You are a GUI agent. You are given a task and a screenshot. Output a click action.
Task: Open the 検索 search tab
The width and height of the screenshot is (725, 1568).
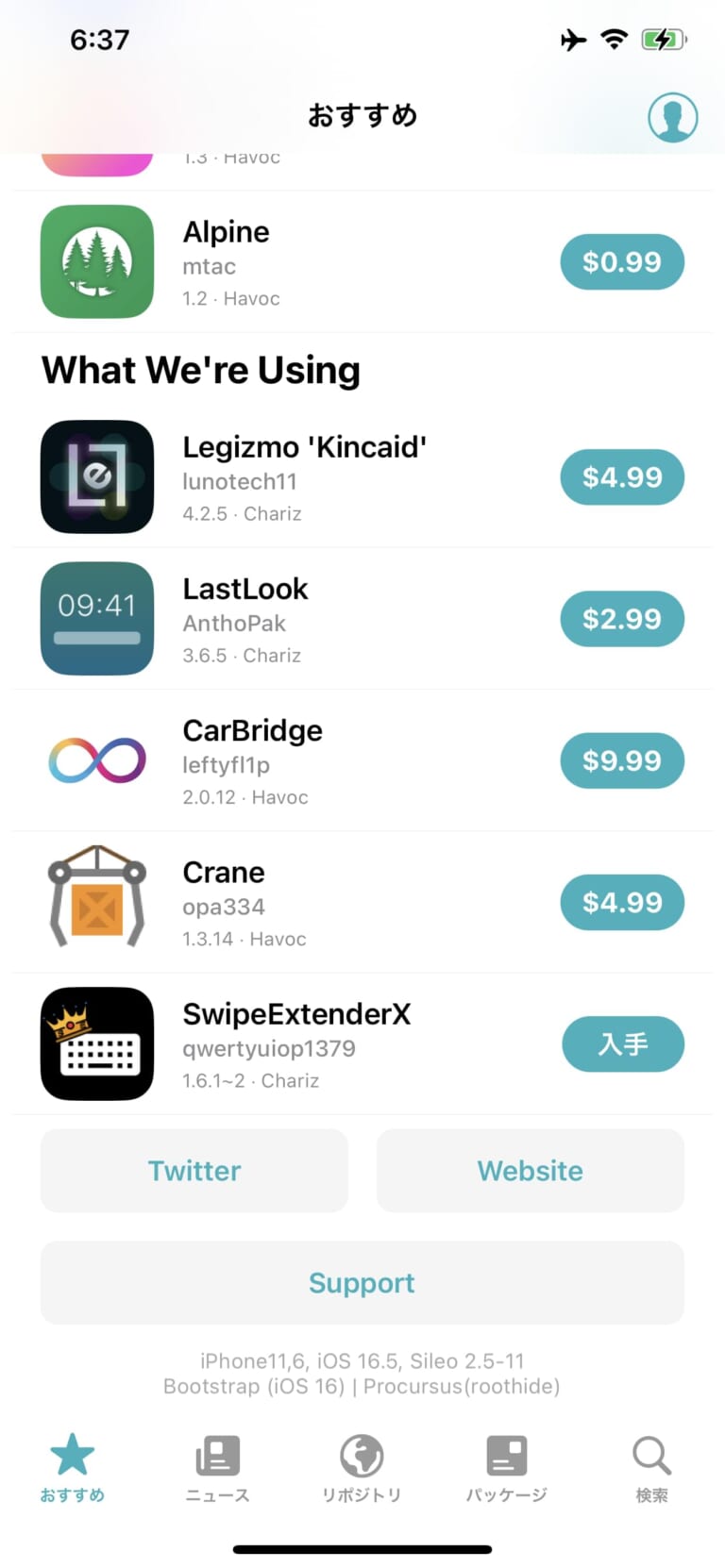(x=651, y=1468)
